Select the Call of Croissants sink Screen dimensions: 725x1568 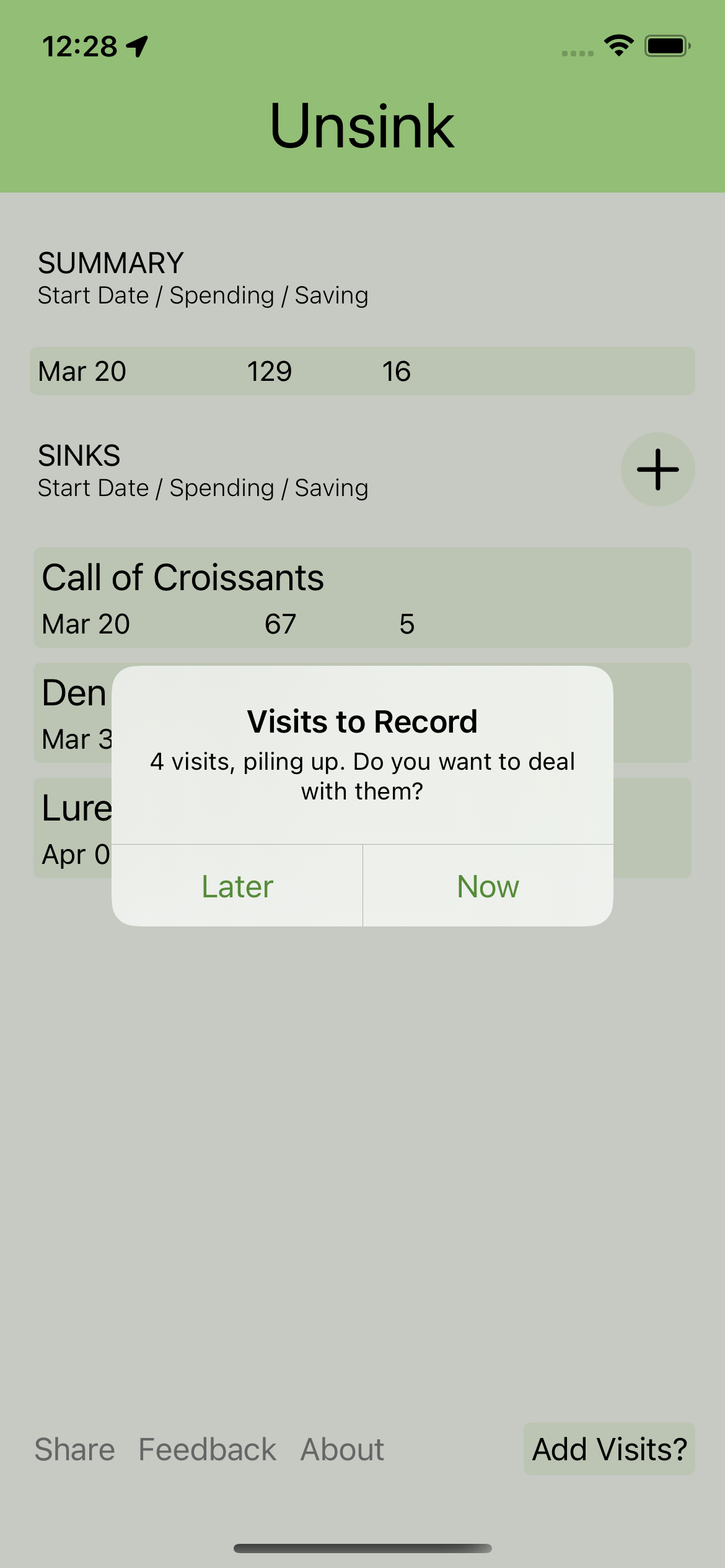click(362, 598)
